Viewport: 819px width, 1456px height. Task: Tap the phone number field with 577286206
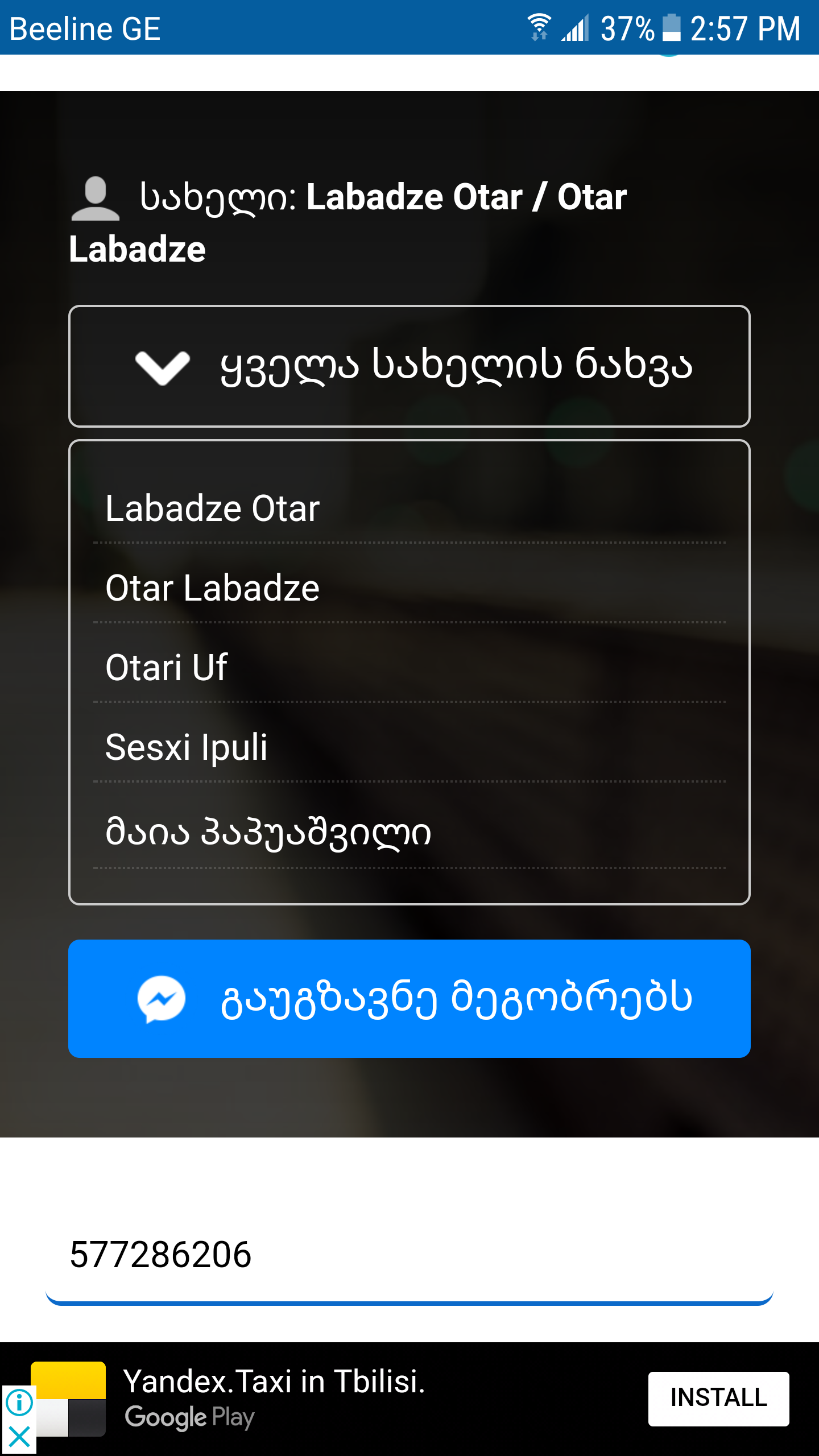click(409, 1255)
